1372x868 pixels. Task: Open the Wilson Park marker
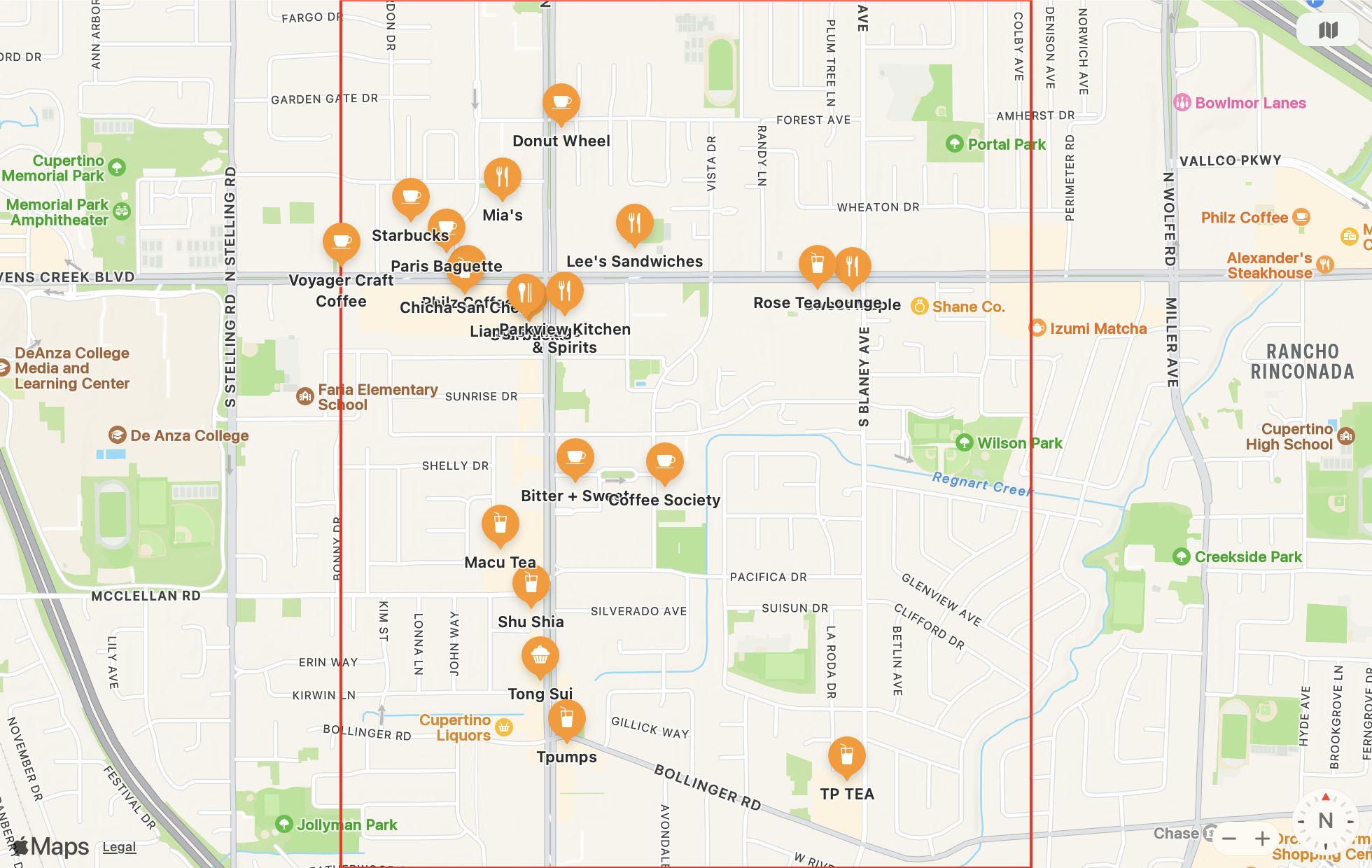coord(965,443)
